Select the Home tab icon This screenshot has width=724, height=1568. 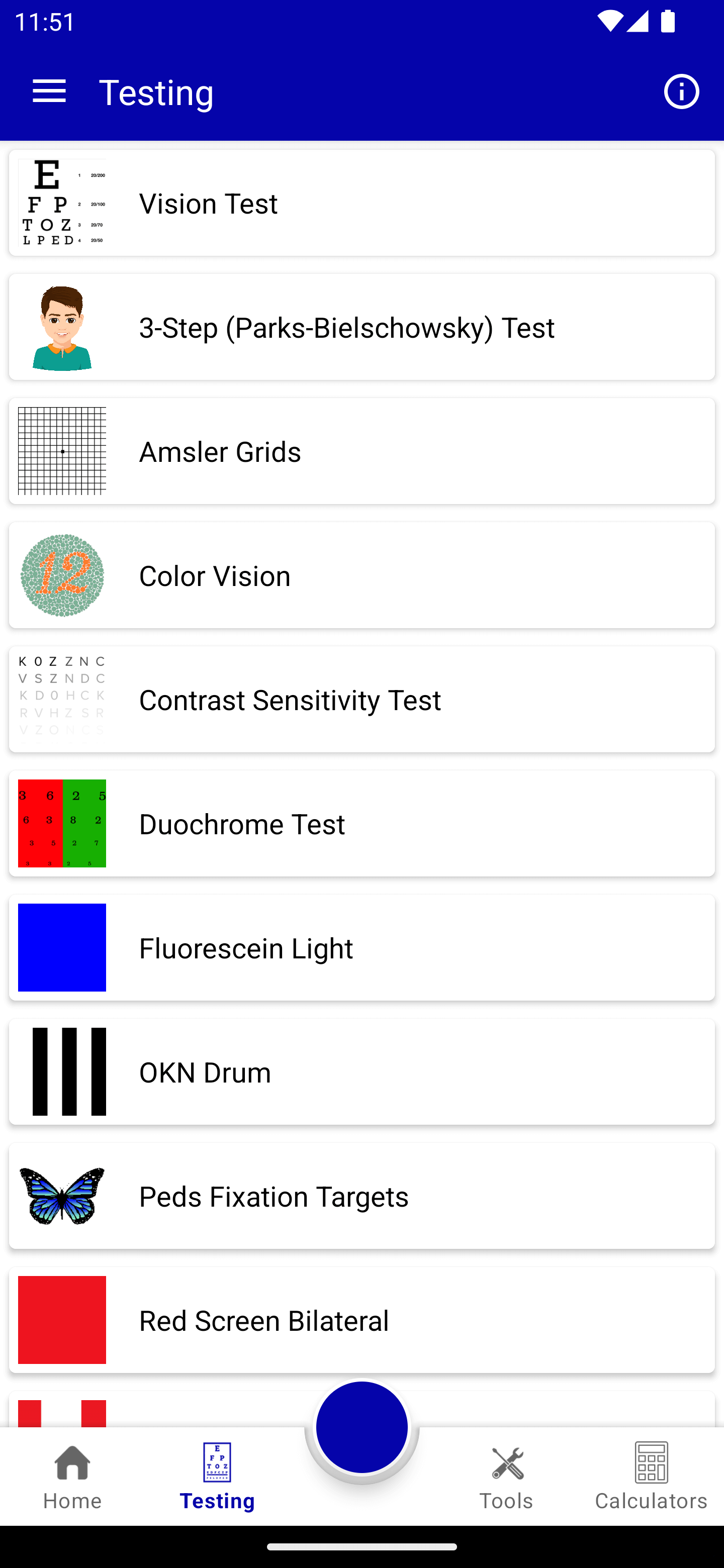tap(72, 1461)
